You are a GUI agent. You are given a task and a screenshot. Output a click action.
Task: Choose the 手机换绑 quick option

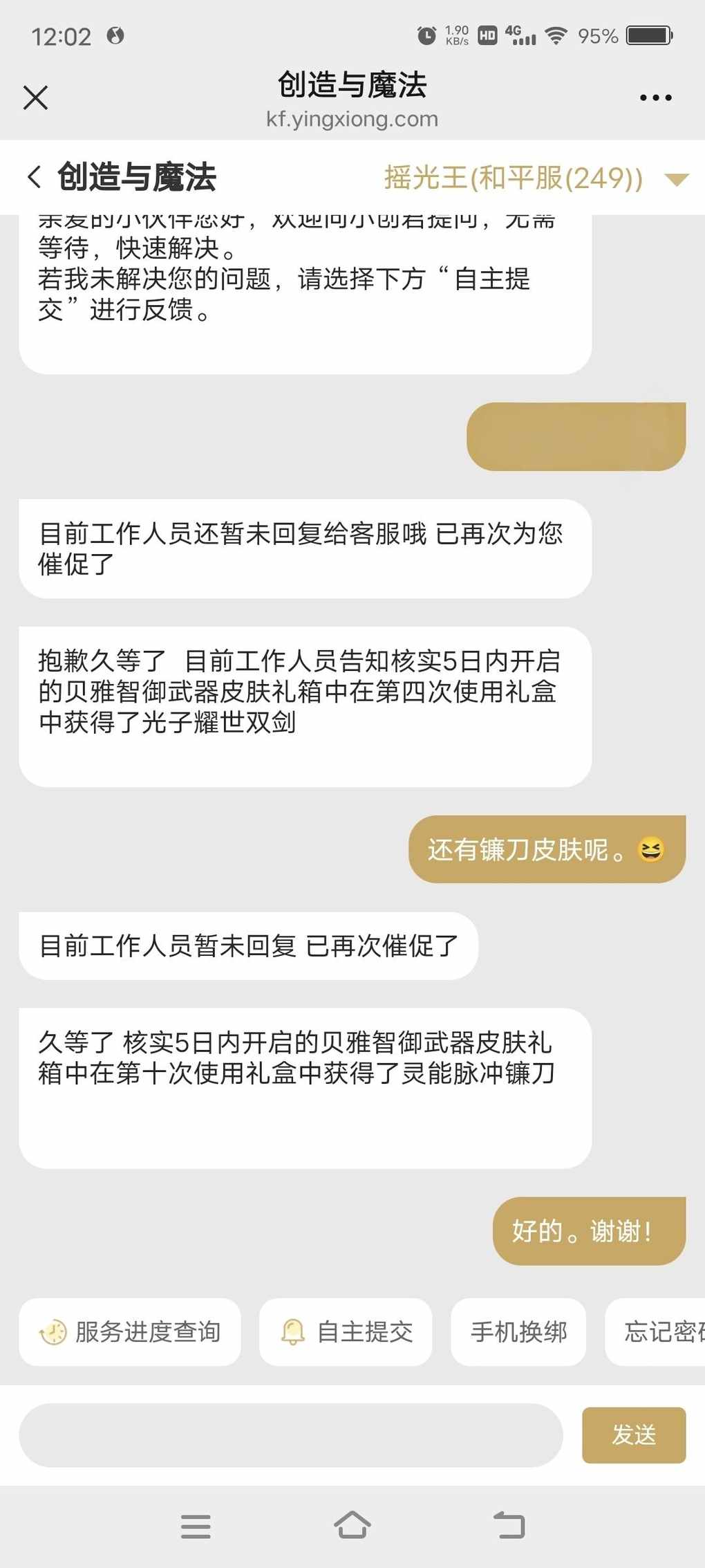518,1331
